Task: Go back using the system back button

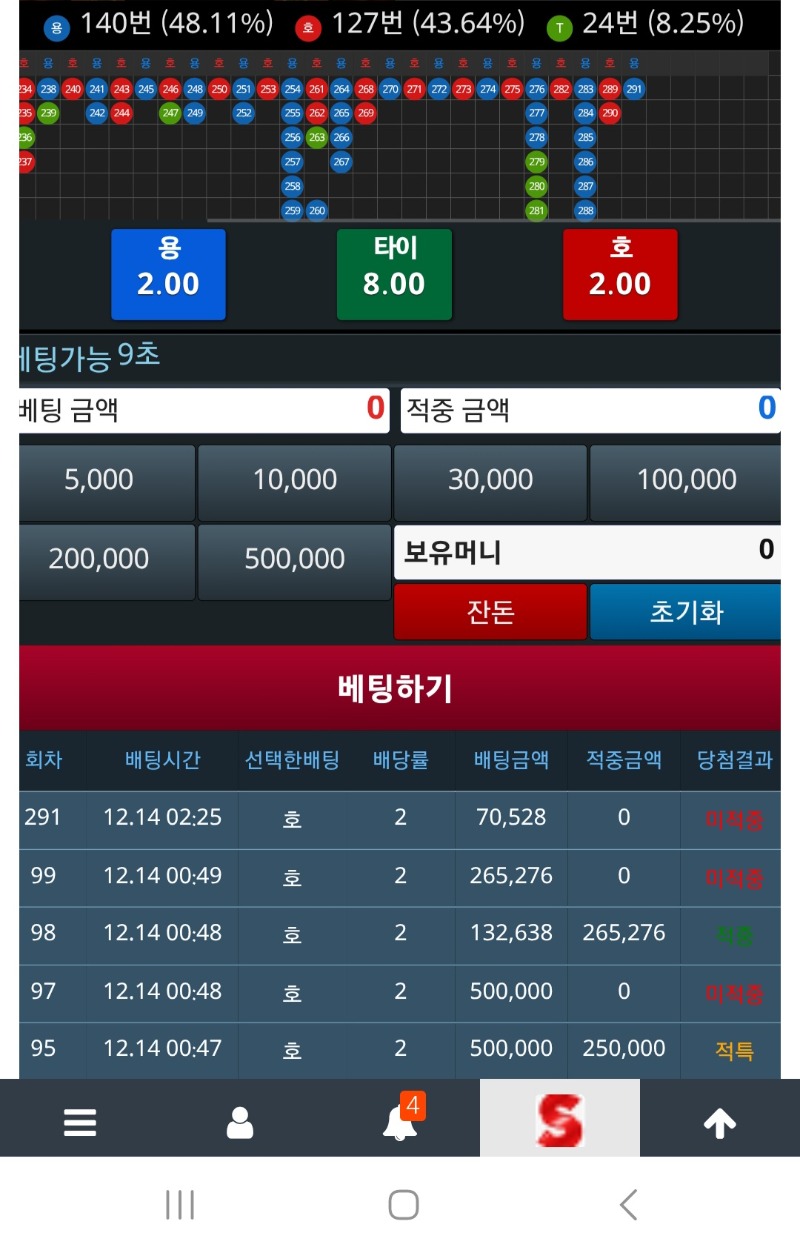Action: tap(628, 1205)
